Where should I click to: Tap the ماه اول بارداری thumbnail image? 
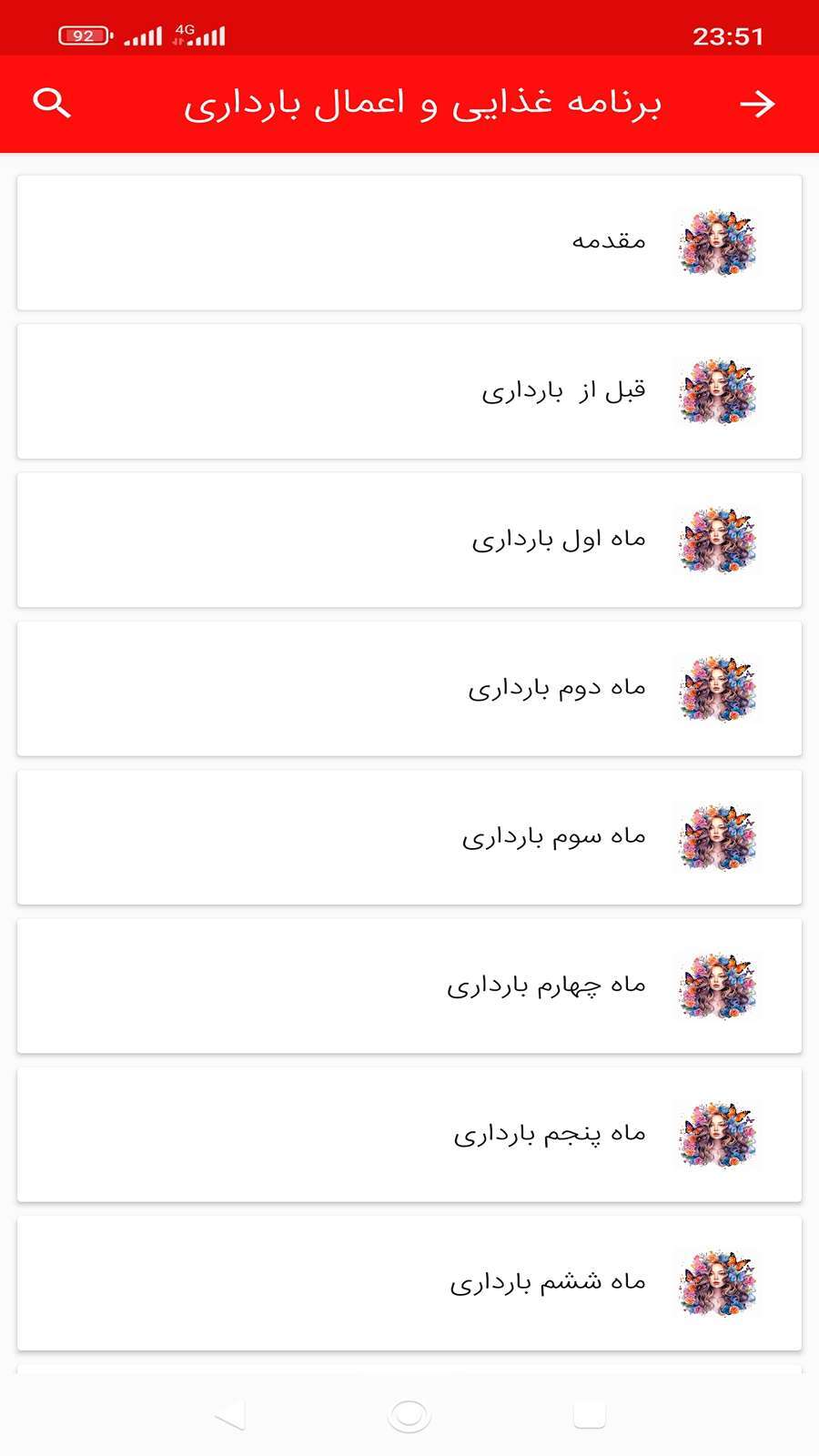[718, 539]
